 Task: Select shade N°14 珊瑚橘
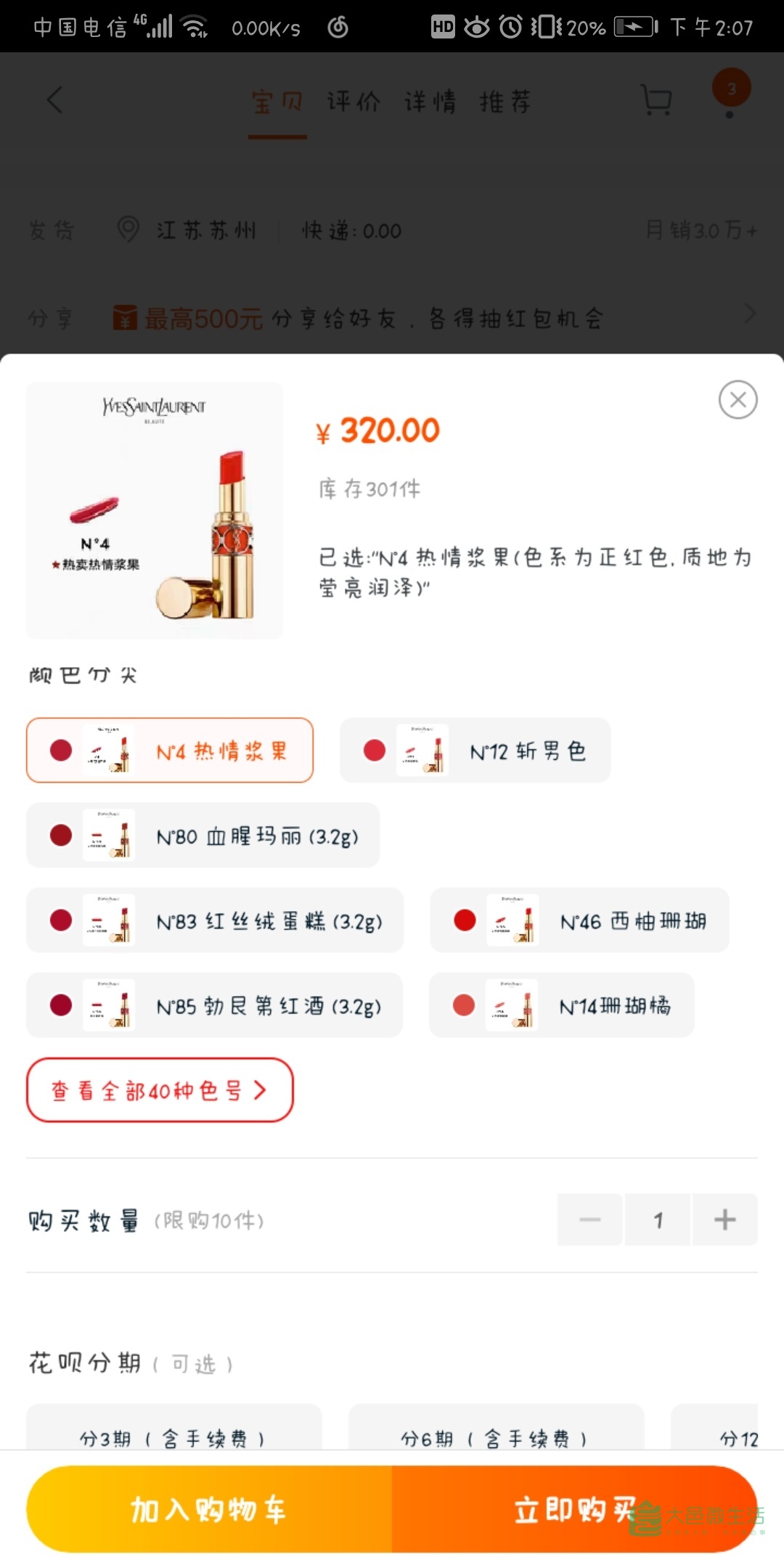pos(561,1005)
